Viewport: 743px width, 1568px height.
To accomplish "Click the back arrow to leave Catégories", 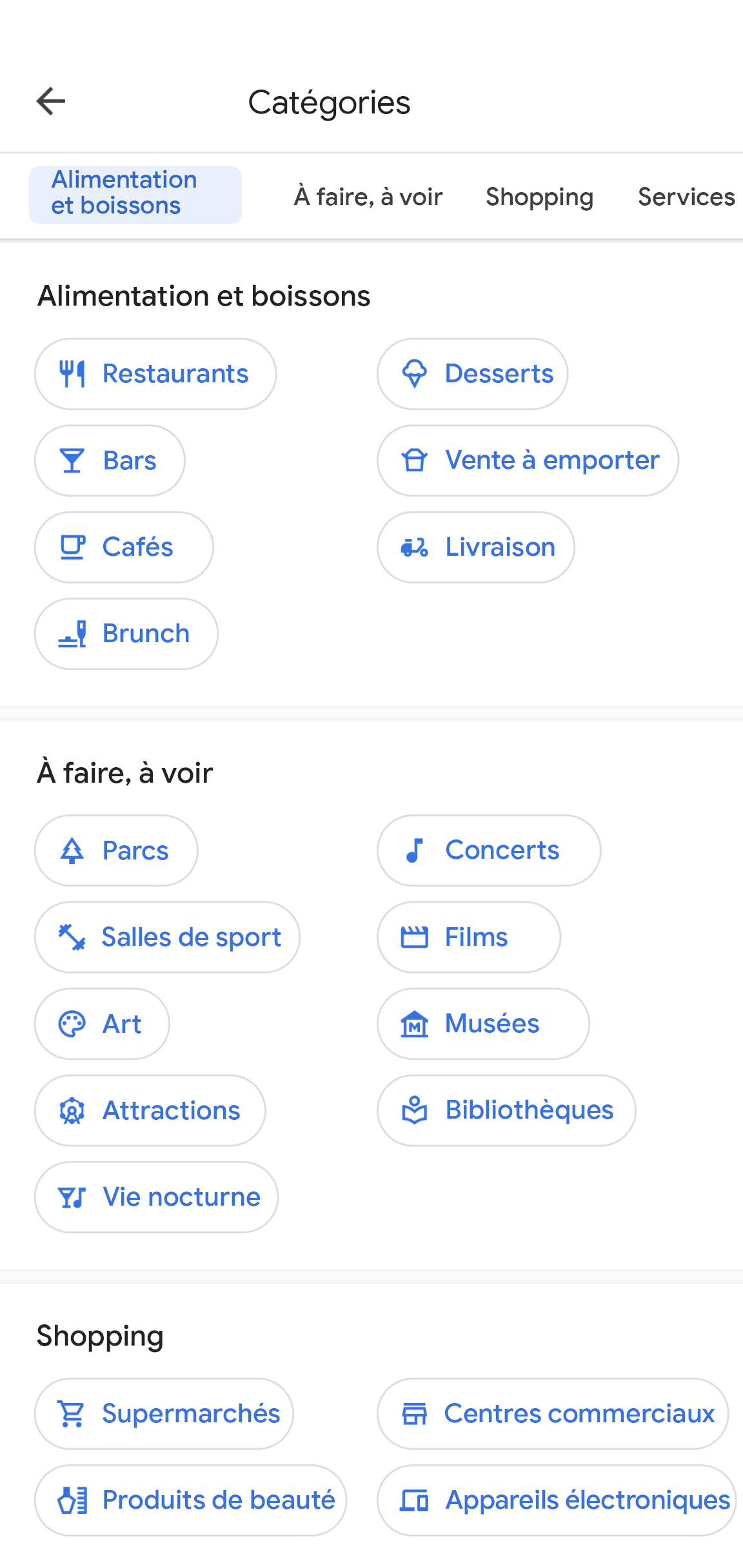I will 51,101.
